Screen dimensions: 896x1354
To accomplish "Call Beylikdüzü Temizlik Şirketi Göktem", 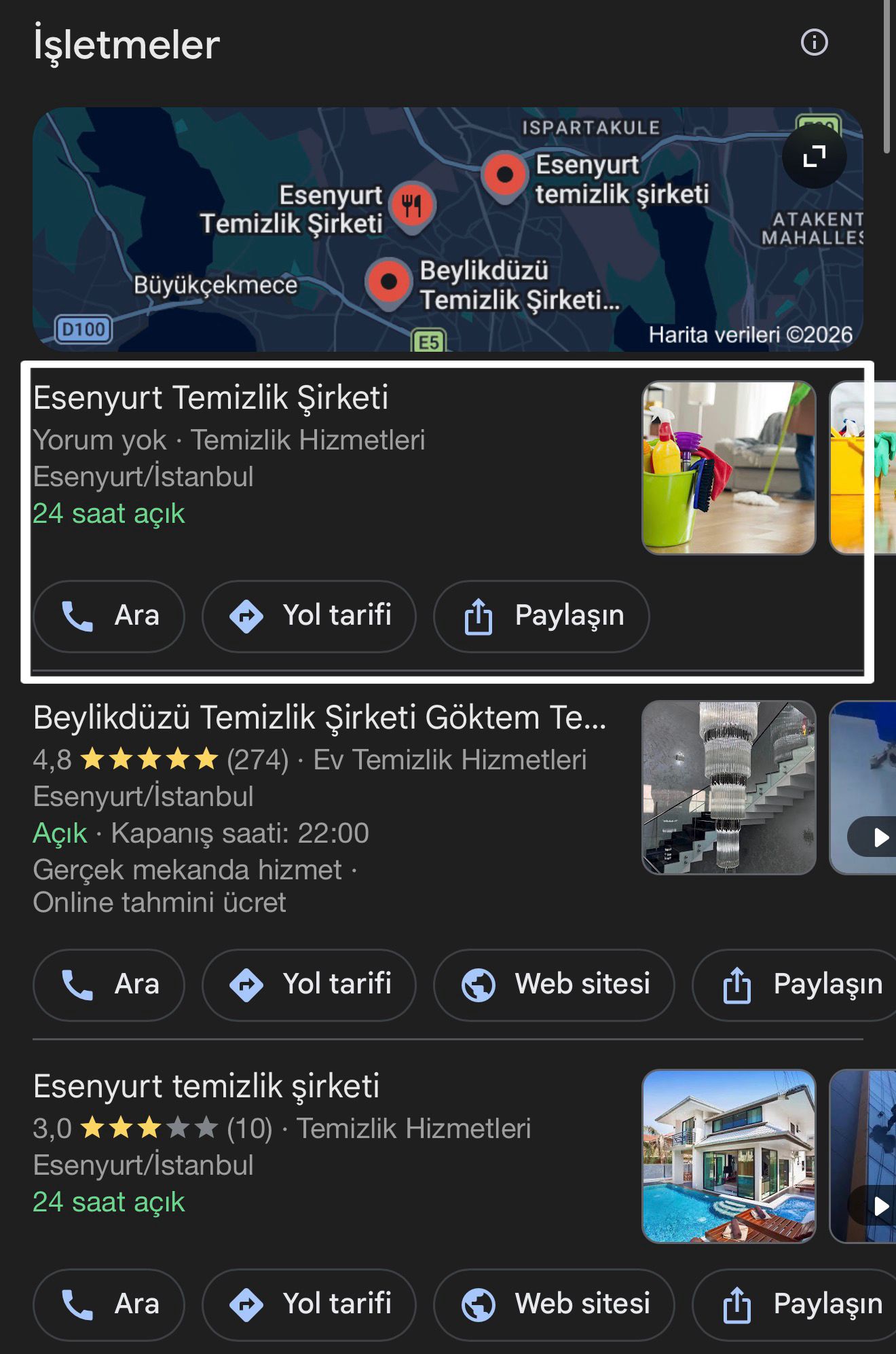I will point(109,985).
